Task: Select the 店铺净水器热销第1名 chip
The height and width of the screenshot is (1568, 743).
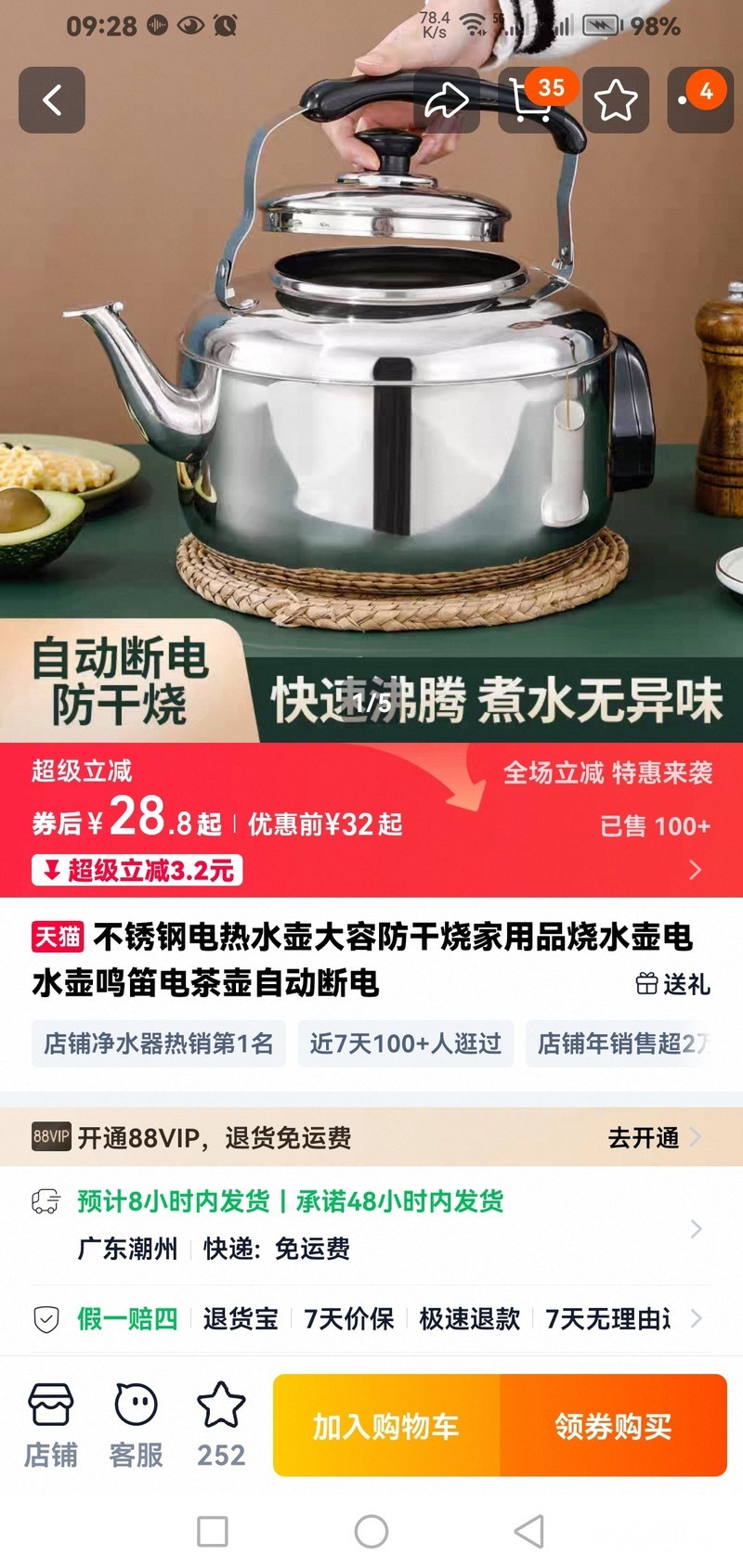Action: (158, 1043)
